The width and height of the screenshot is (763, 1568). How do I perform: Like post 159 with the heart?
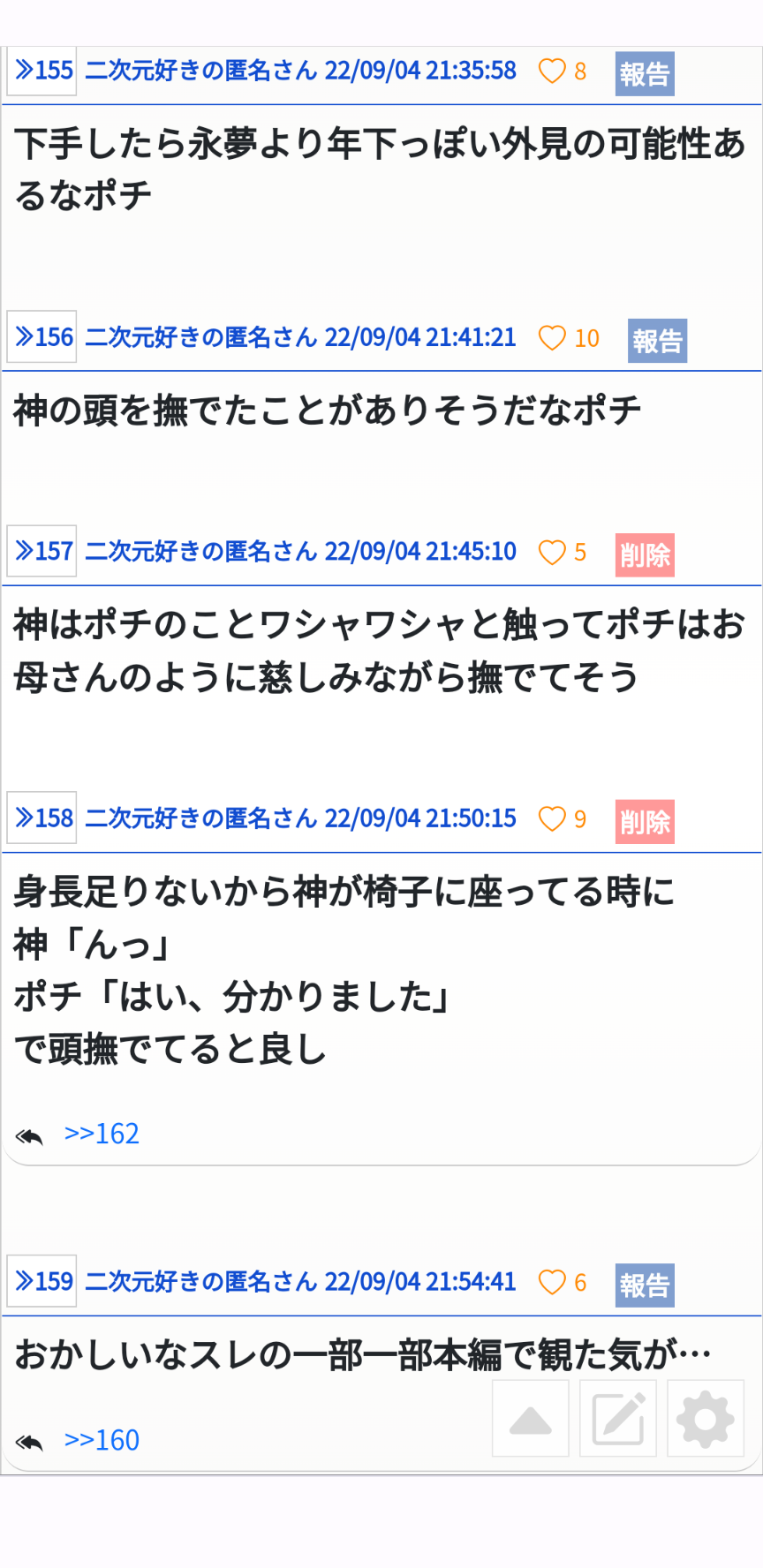coord(552,1282)
